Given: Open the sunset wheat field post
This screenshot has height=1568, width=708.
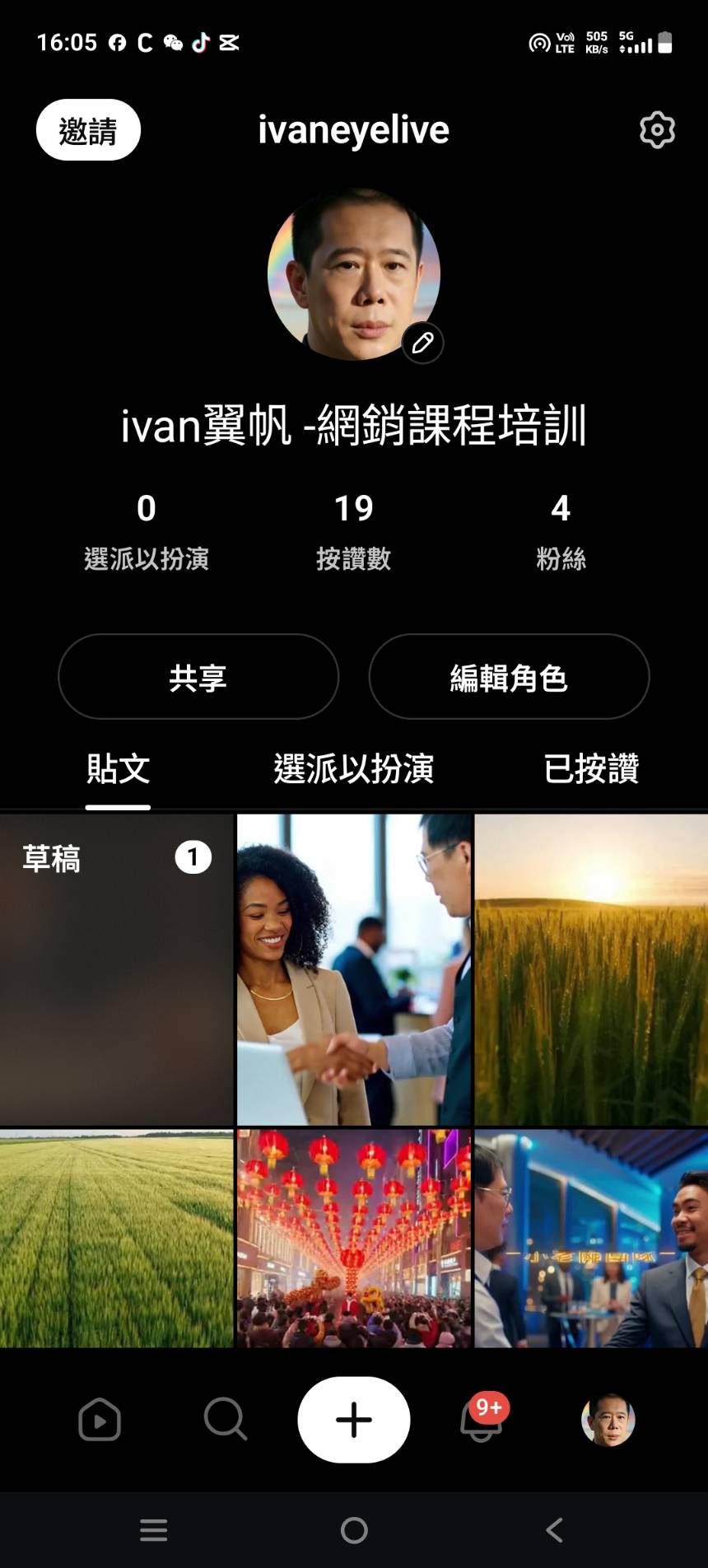Looking at the screenshot, I should [591, 969].
